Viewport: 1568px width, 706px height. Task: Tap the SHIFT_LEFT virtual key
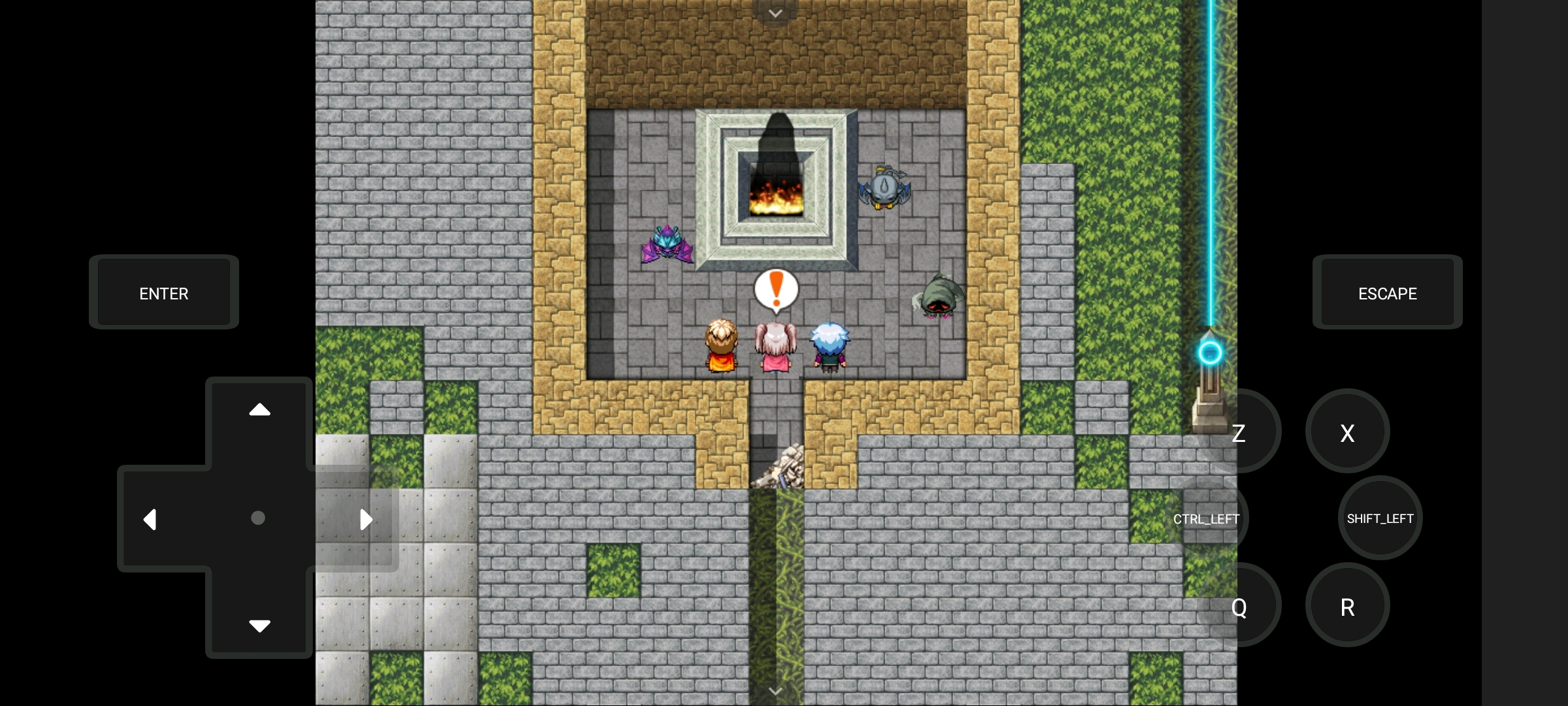coord(1380,518)
